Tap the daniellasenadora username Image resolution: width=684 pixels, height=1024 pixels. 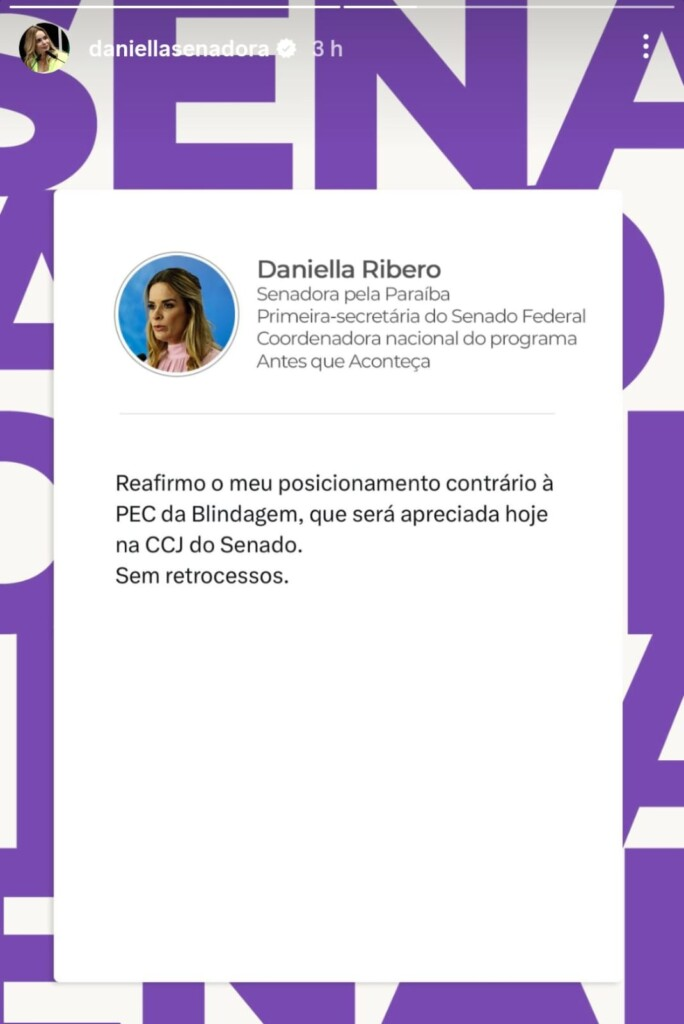click(x=178, y=48)
